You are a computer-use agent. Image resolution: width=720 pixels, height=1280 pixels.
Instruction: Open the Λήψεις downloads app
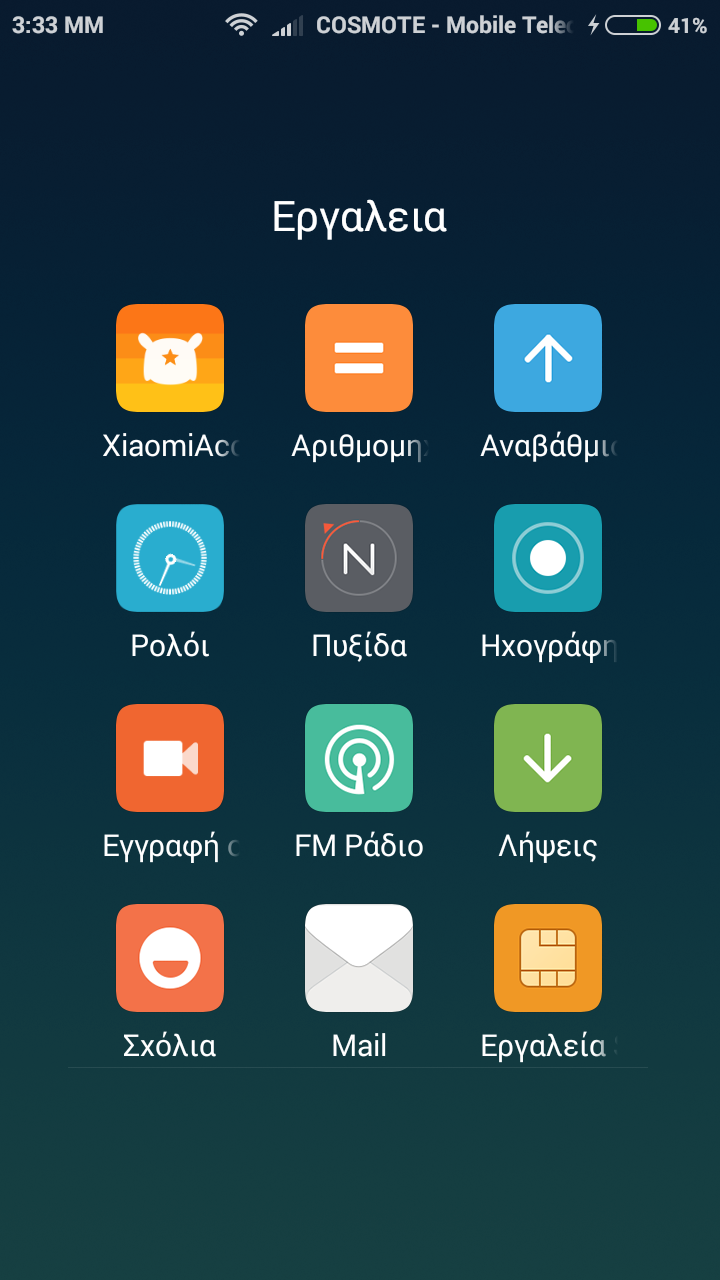coord(548,758)
